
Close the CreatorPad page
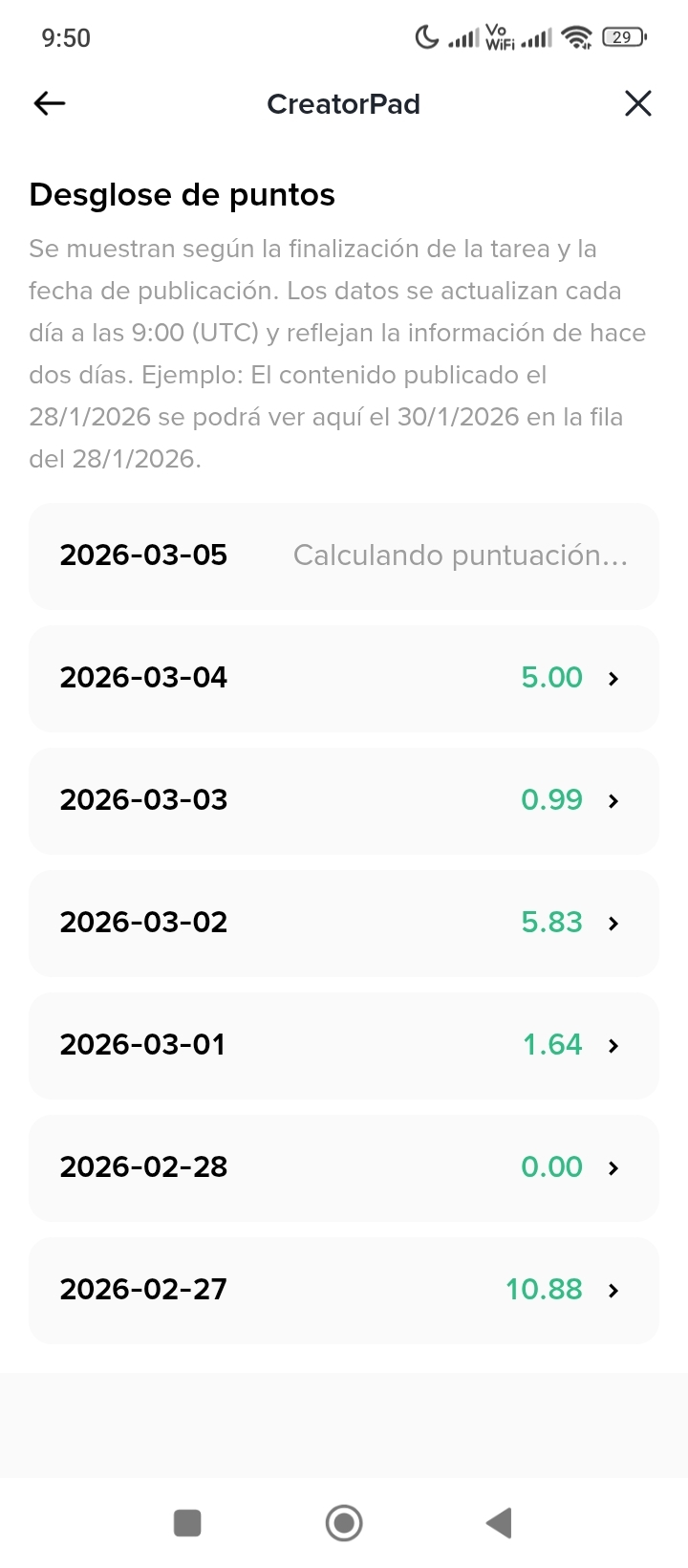637,103
